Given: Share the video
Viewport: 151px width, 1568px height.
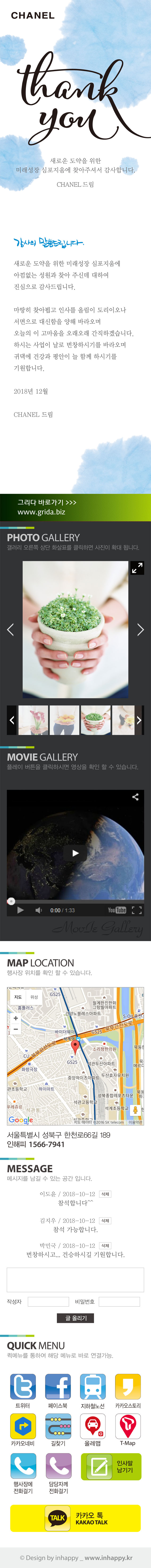Looking at the screenshot, I should click(x=135, y=797).
